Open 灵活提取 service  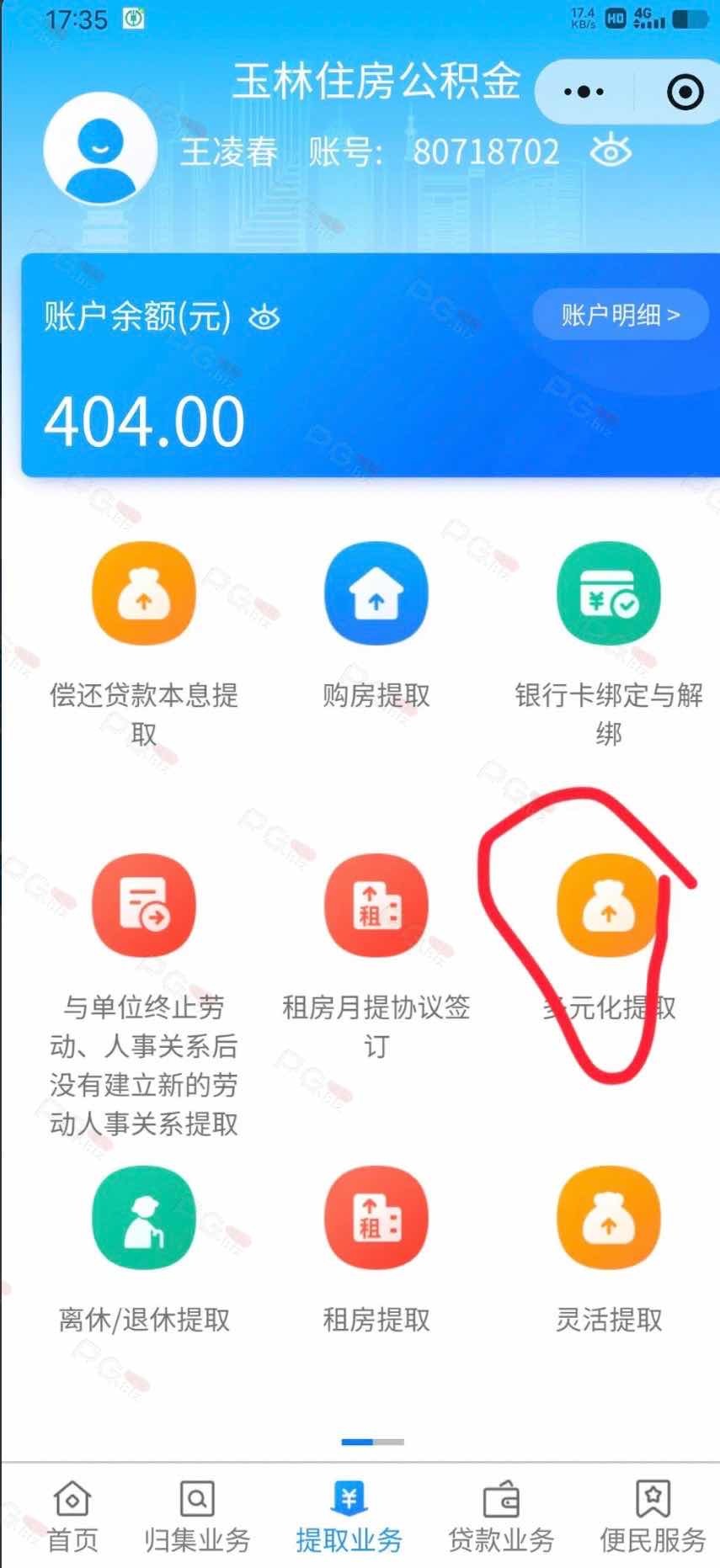click(608, 1218)
